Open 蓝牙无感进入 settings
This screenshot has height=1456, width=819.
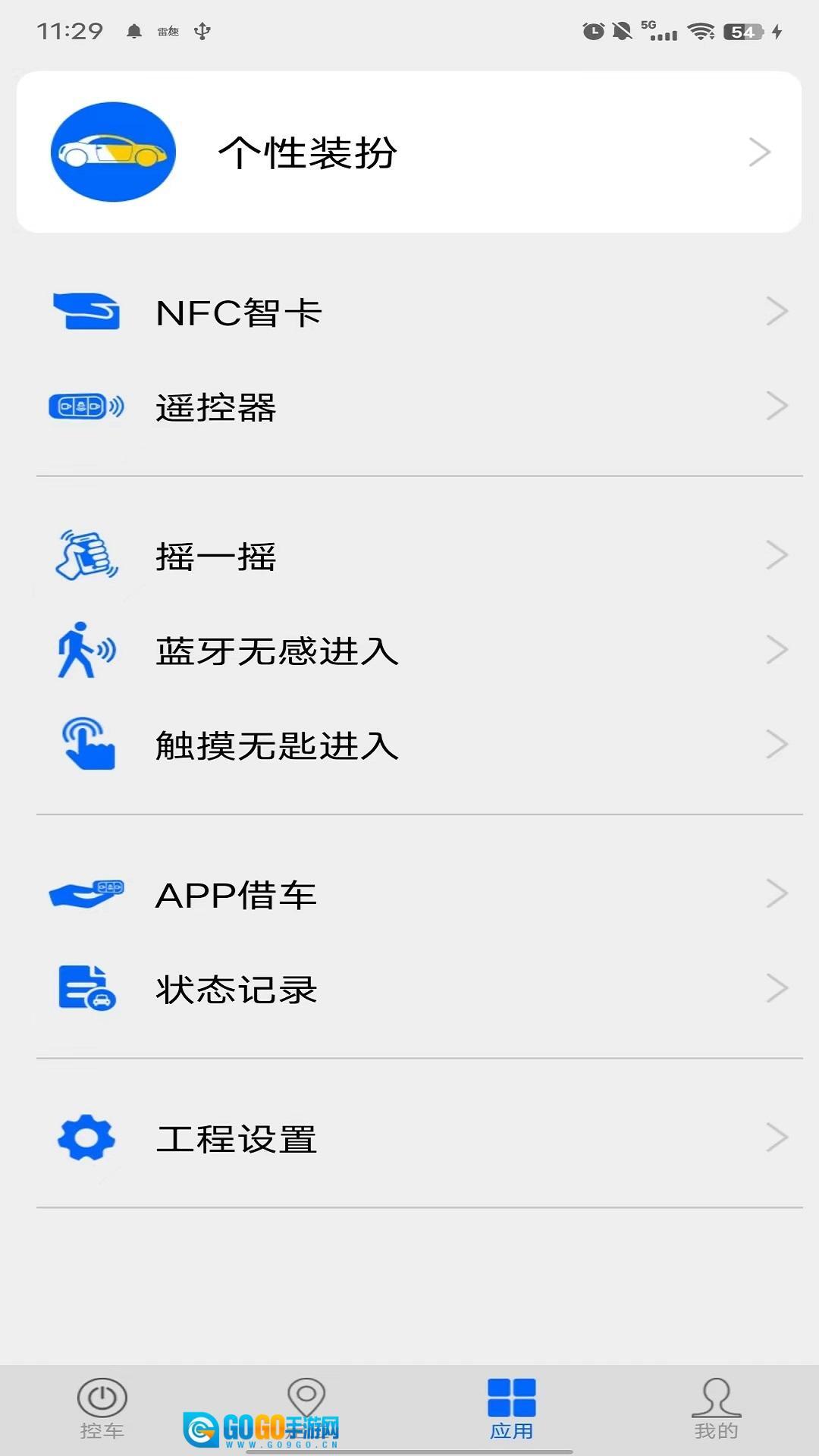(x=409, y=651)
